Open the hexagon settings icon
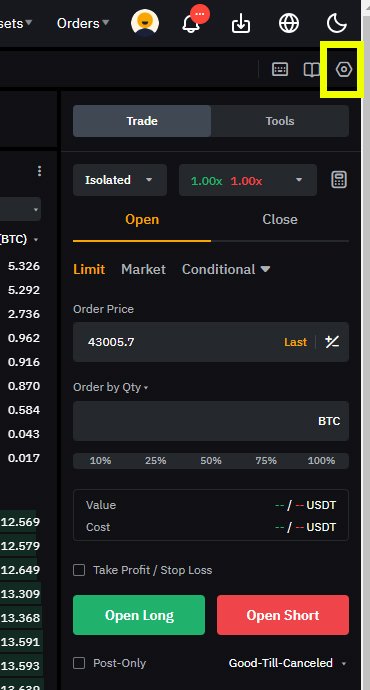 344,70
